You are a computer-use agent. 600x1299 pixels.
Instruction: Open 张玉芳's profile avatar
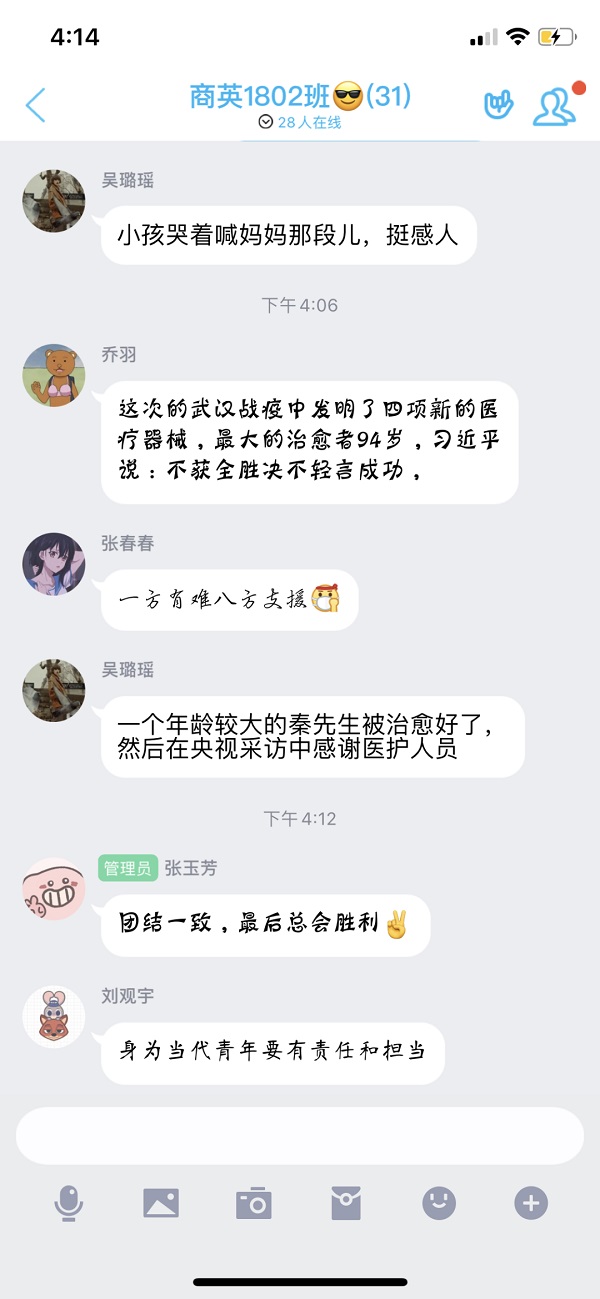(x=54, y=889)
